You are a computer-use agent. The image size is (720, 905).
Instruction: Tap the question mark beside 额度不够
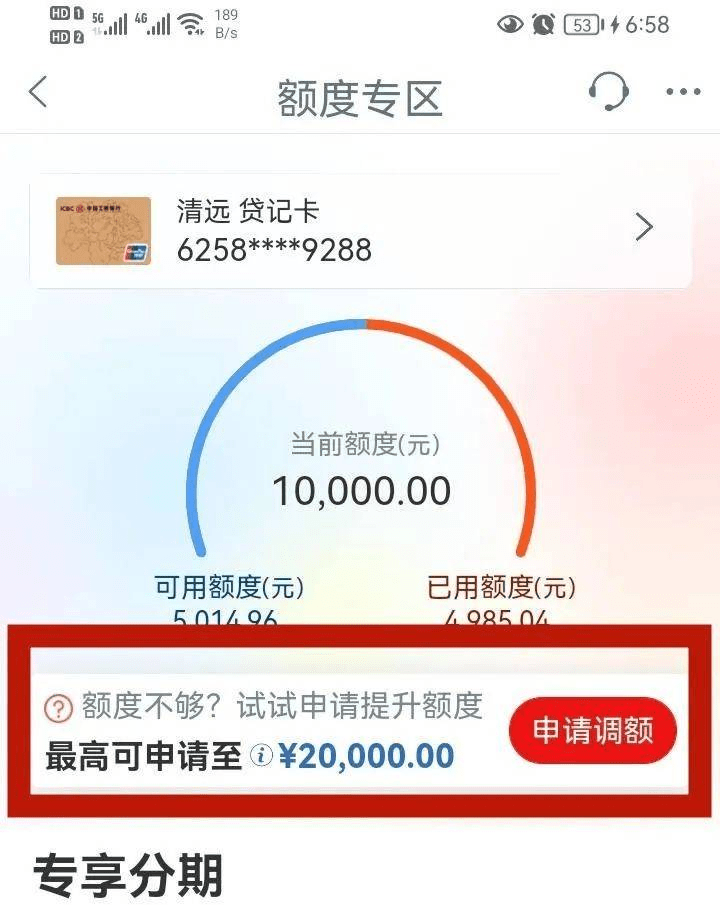pyautogui.click(x=59, y=709)
